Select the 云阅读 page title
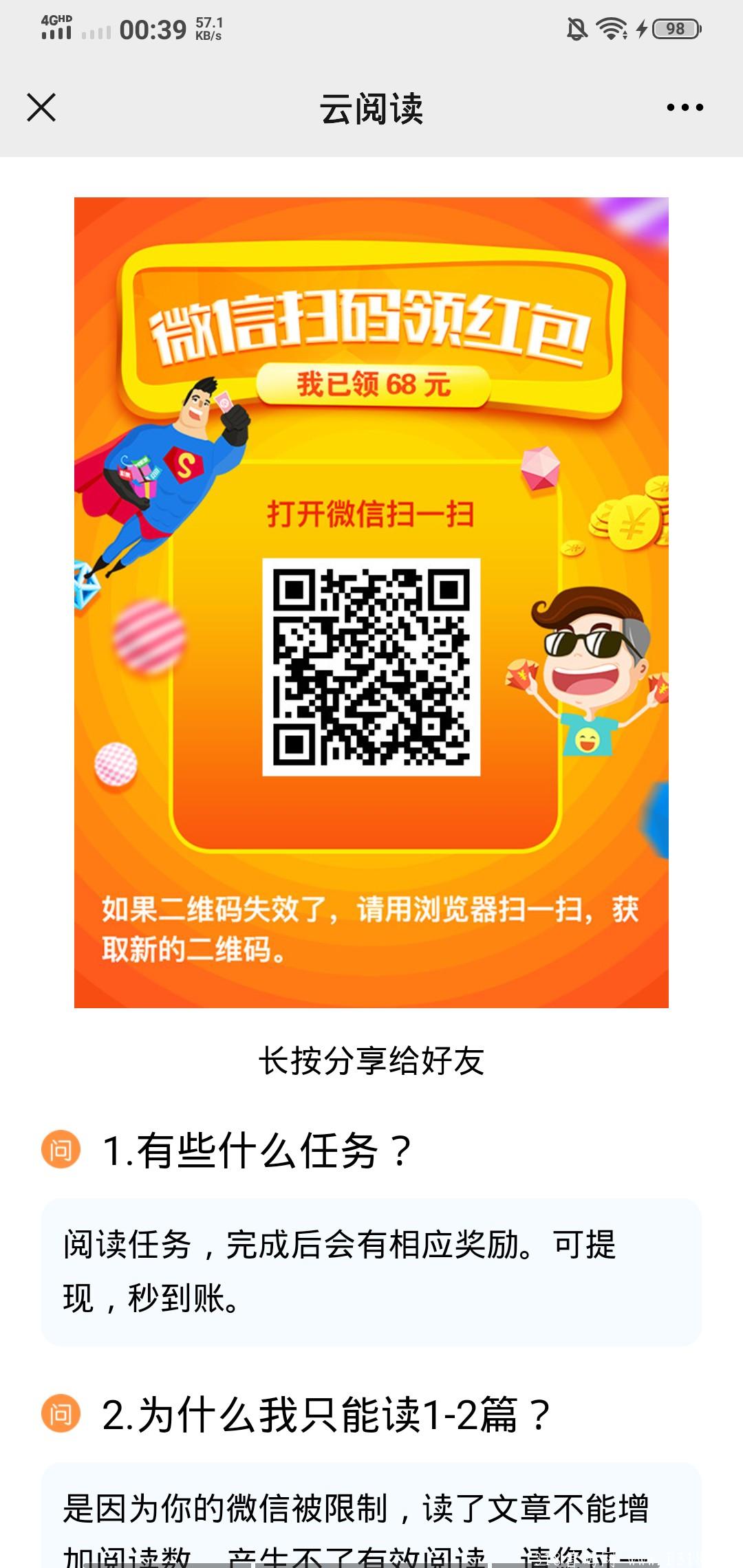 (371, 108)
